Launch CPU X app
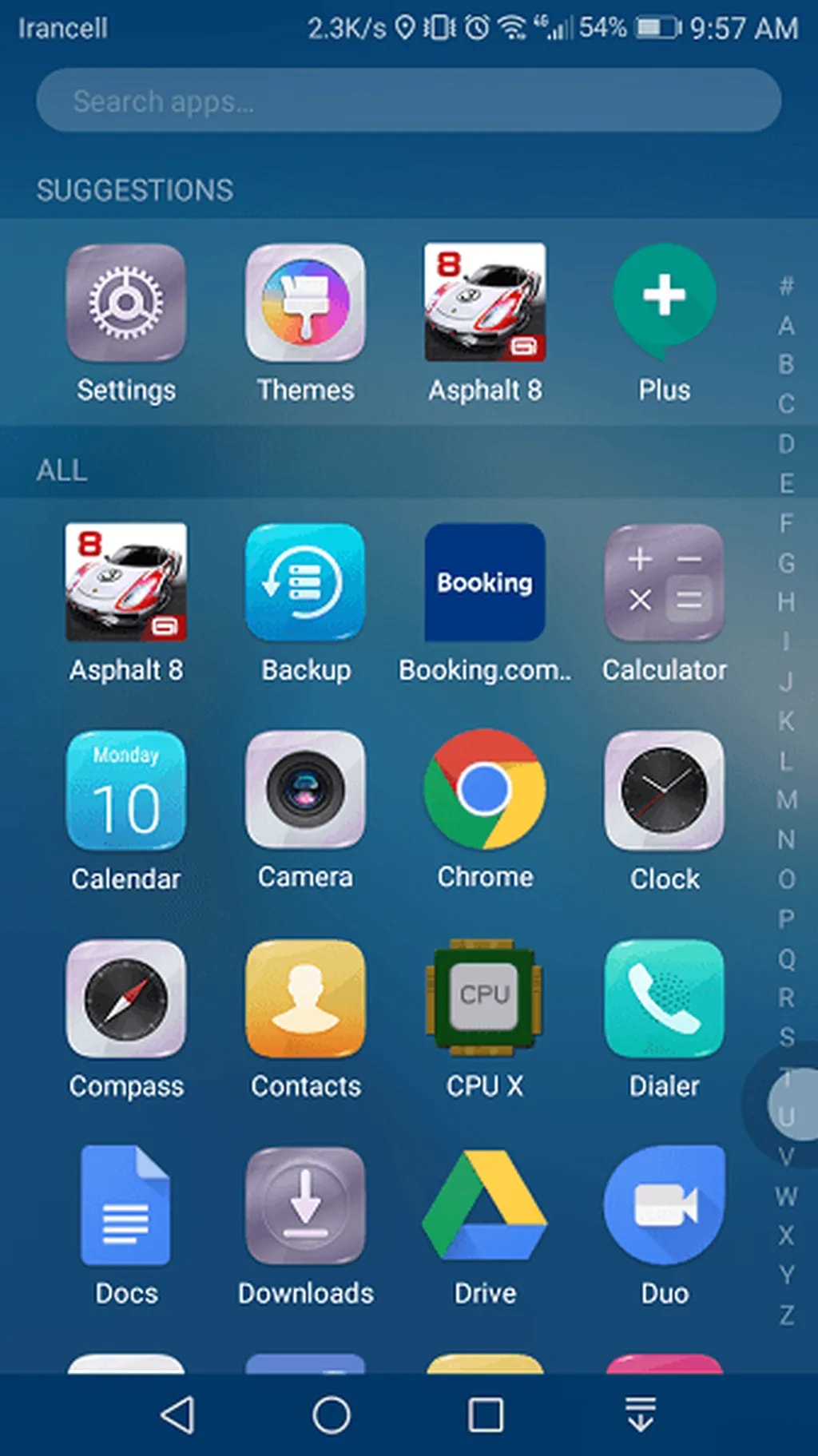The width and height of the screenshot is (818, 1456). pyautogui.click(x=485, y=998)
